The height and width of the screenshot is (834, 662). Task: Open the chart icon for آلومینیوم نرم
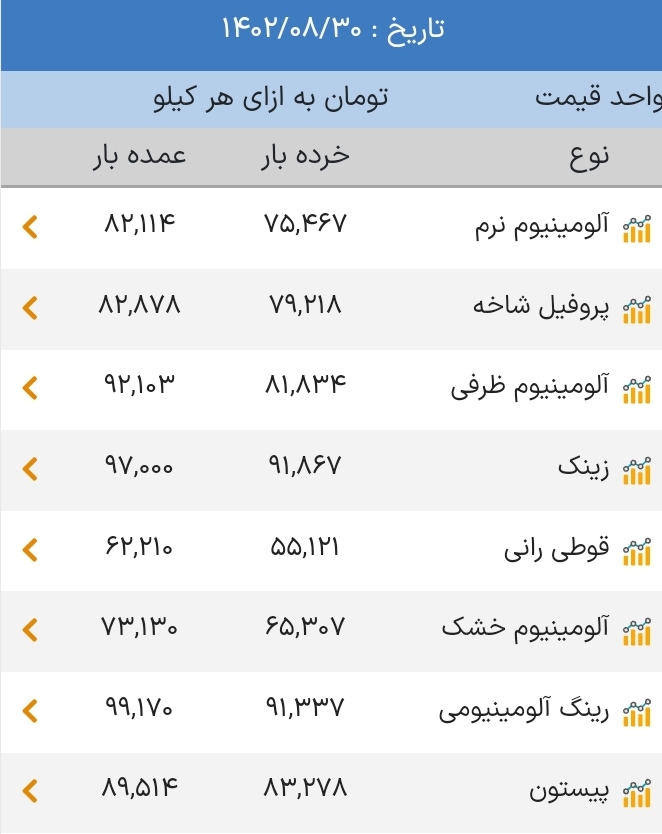[x=636, y=229]
